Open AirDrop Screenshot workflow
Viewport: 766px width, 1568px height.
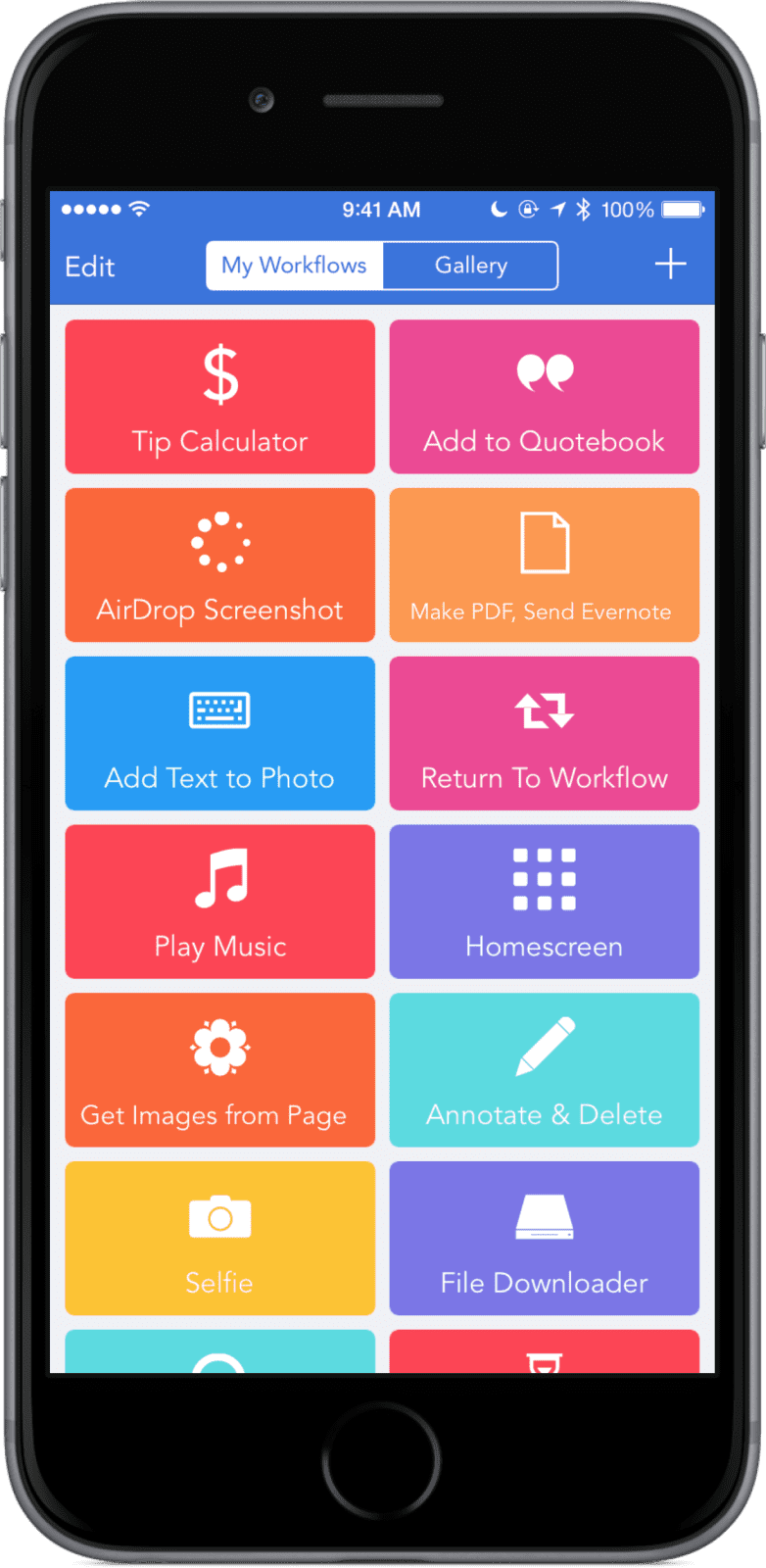[219, 565]
